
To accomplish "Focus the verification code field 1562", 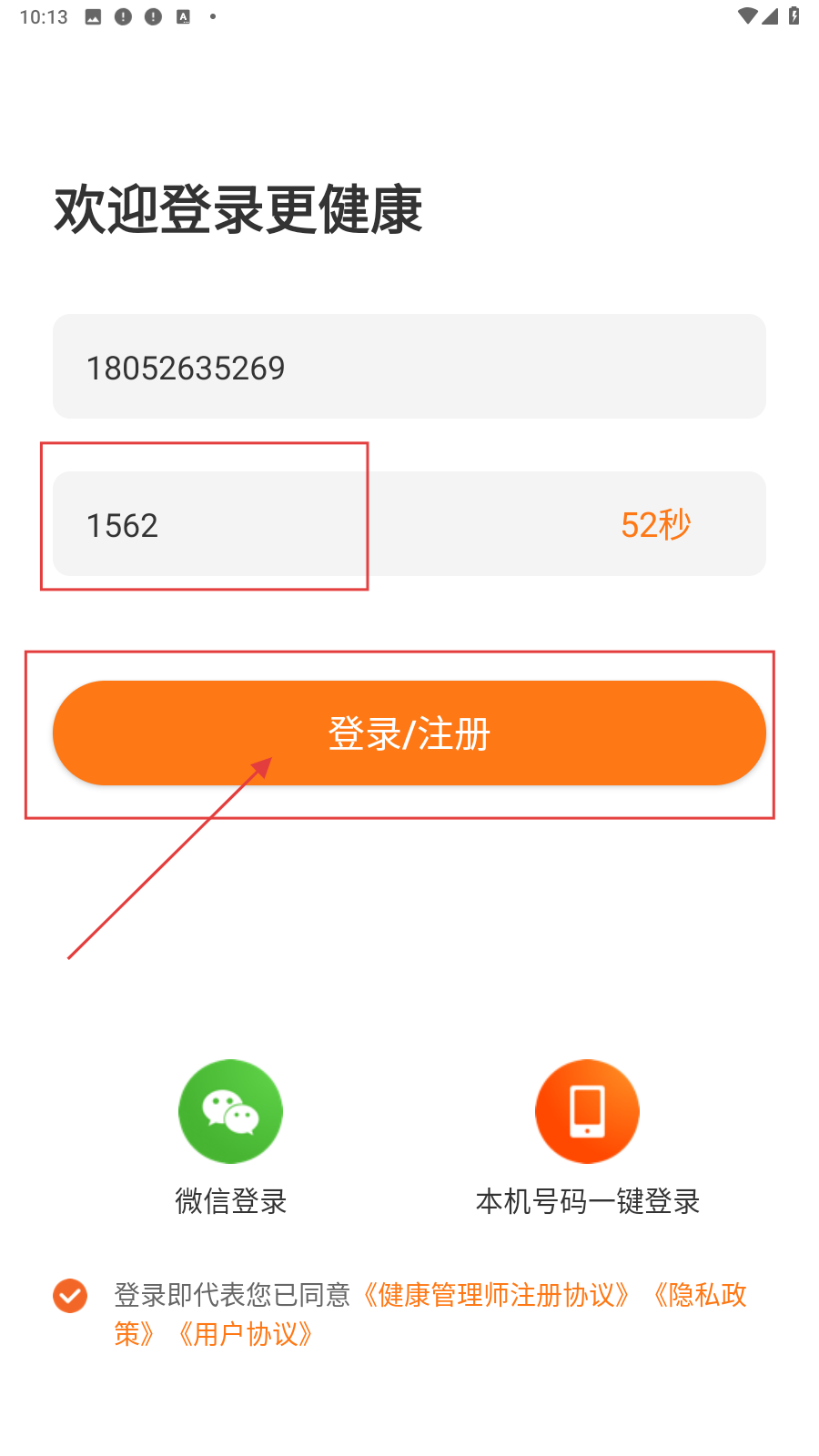I will 273,524.
